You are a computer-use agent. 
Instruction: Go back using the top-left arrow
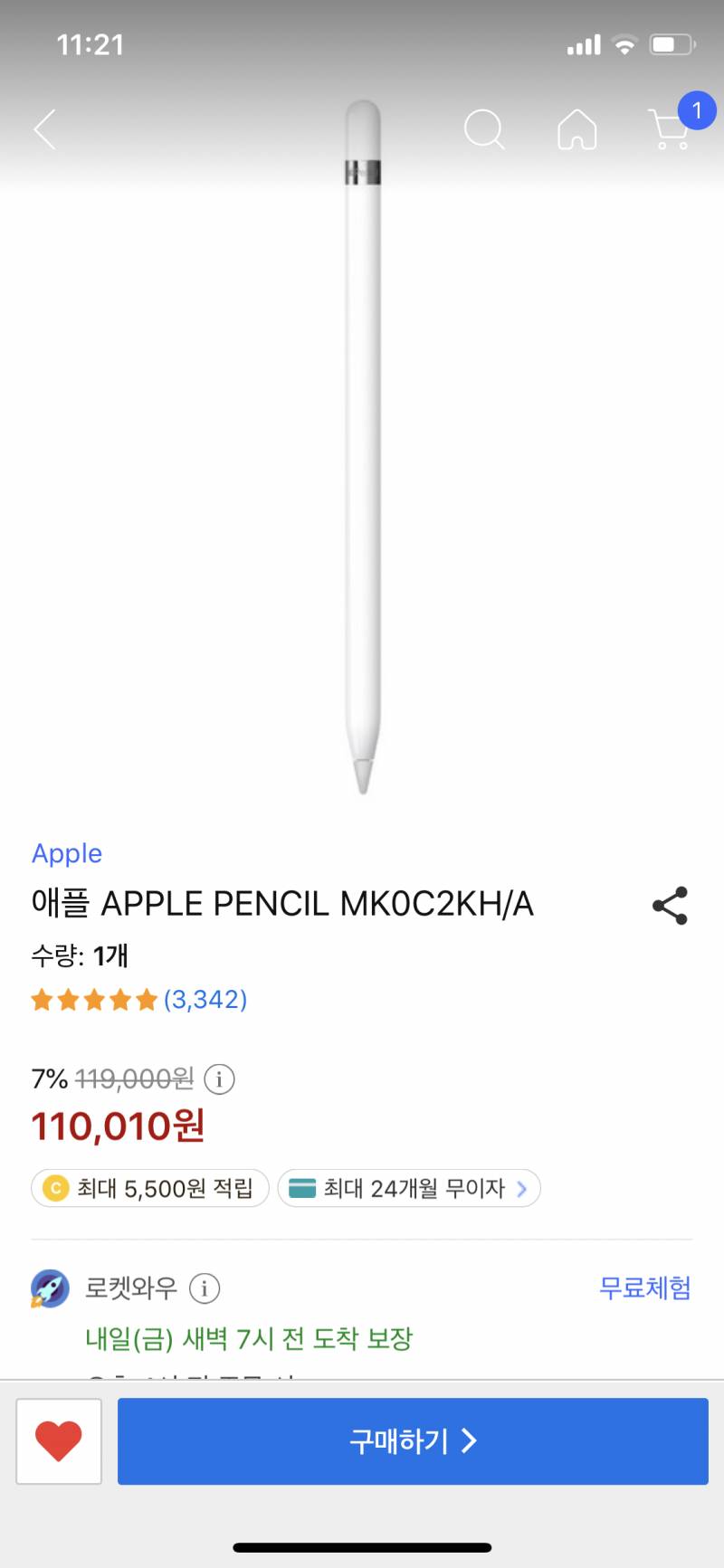pyautogui.click(x=45, y=129)
